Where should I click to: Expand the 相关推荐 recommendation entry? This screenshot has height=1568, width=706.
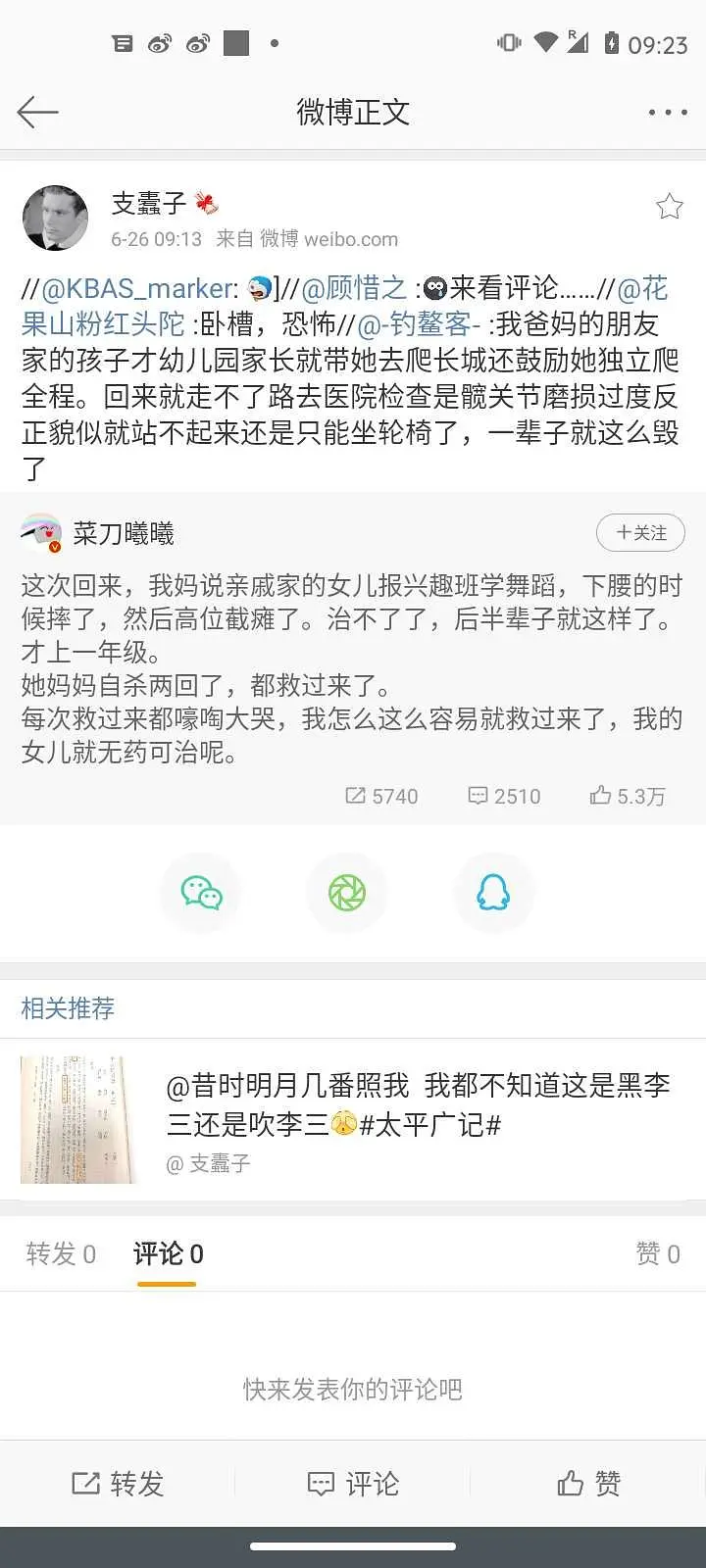353,1117
